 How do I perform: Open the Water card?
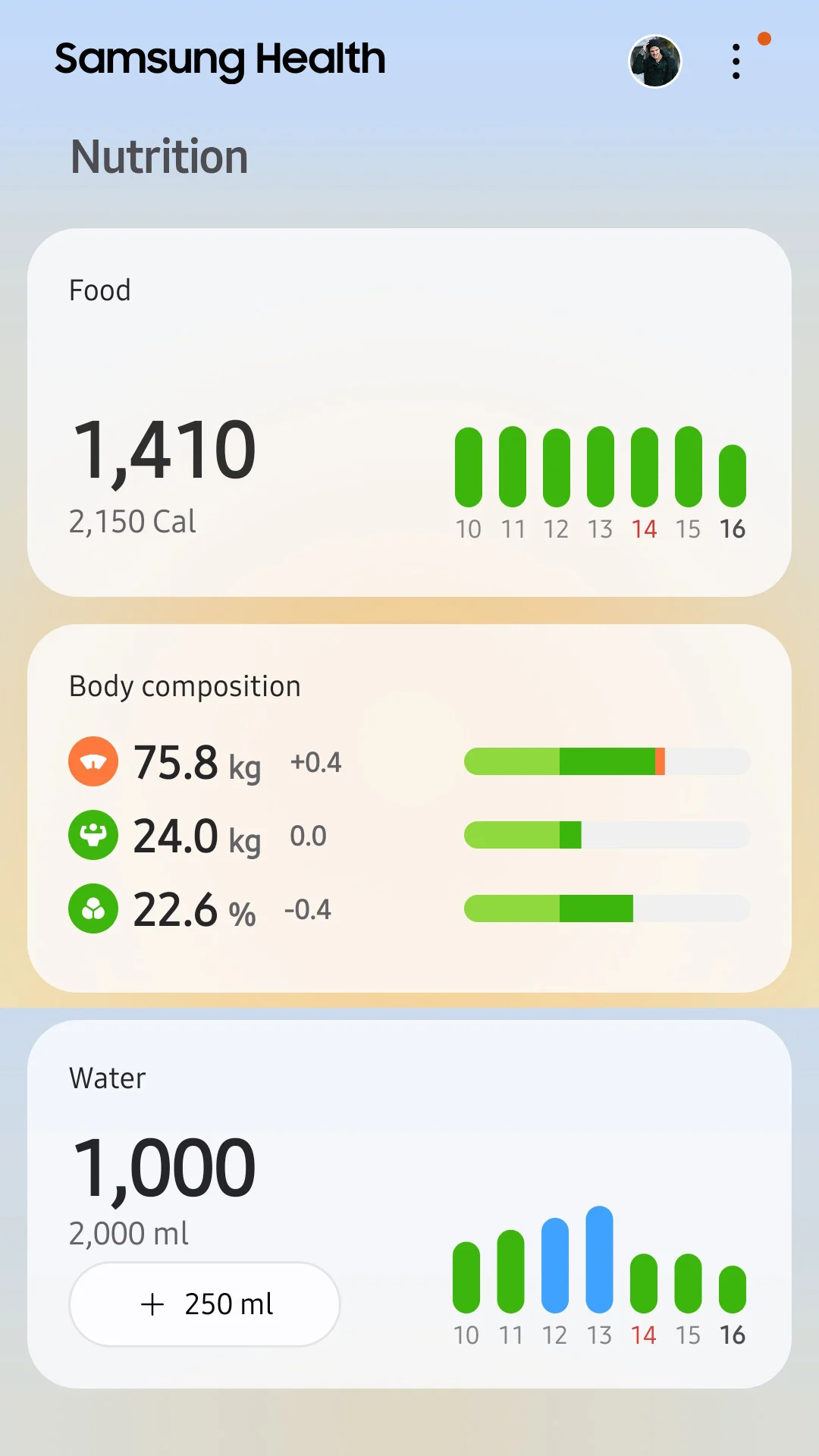[x=409, y=1204]
